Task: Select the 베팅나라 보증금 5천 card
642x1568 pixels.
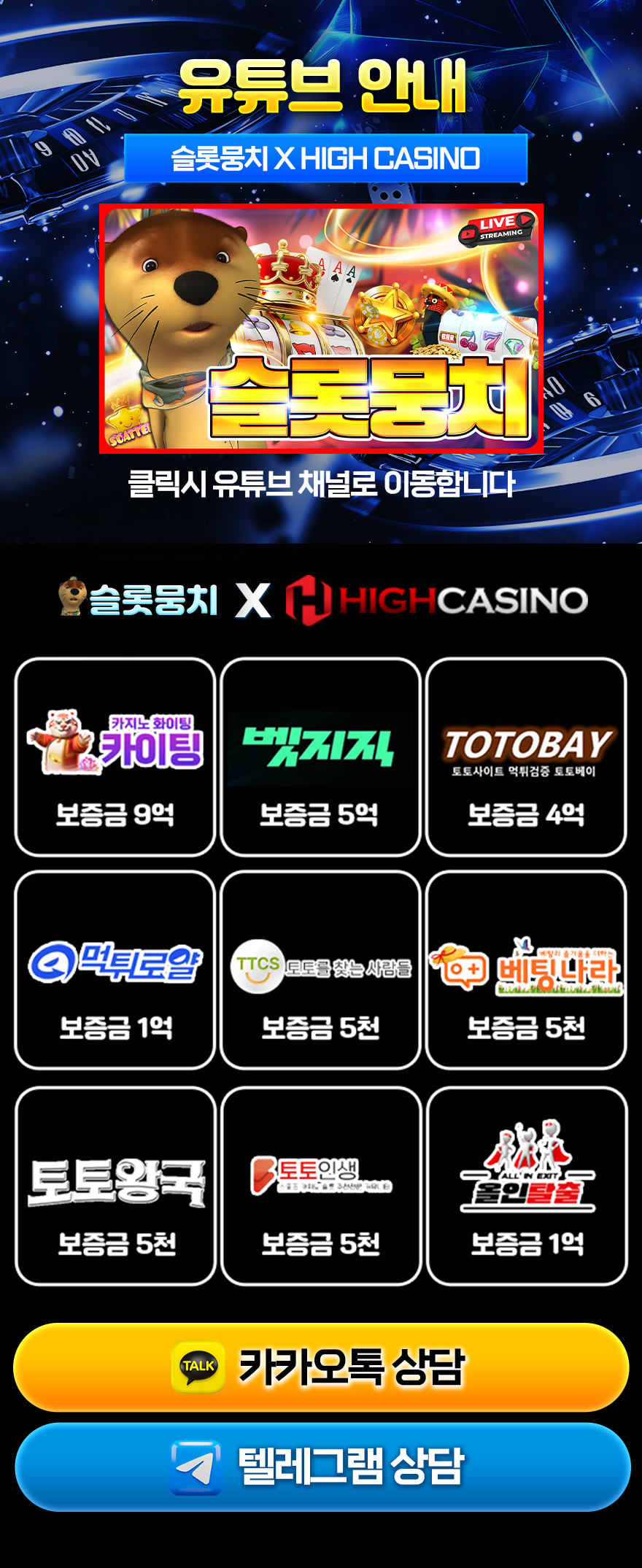Action: (526, 970)
